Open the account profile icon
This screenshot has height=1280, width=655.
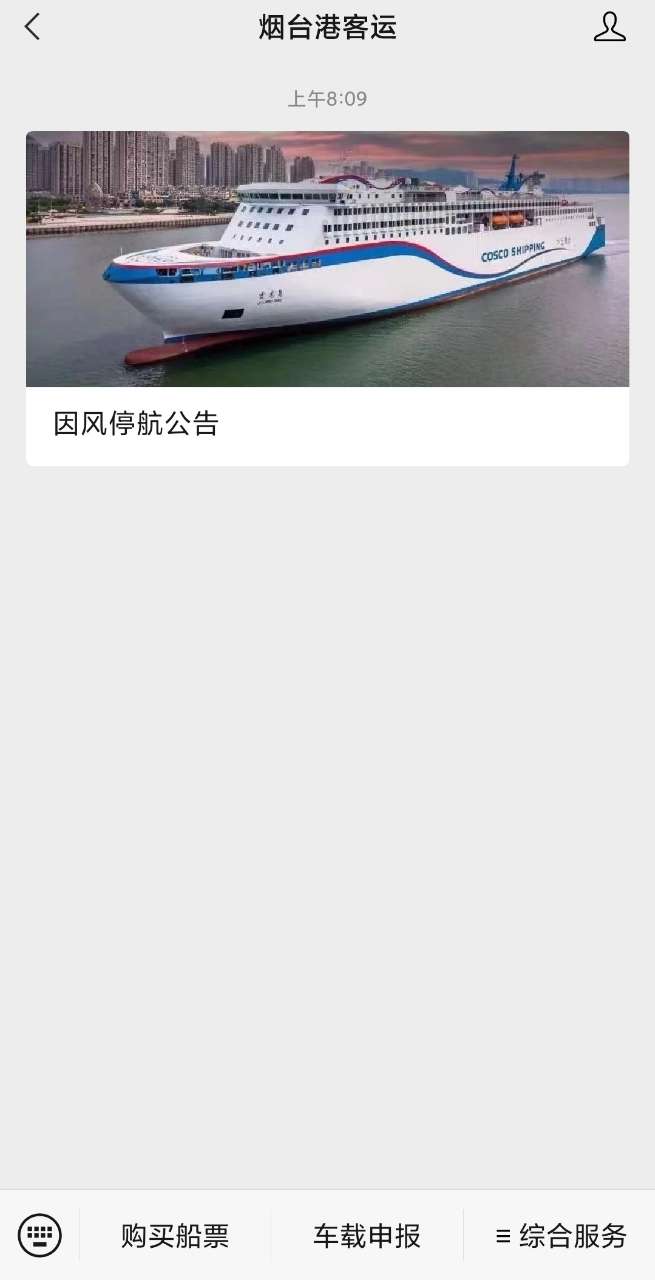coord(609,27)
